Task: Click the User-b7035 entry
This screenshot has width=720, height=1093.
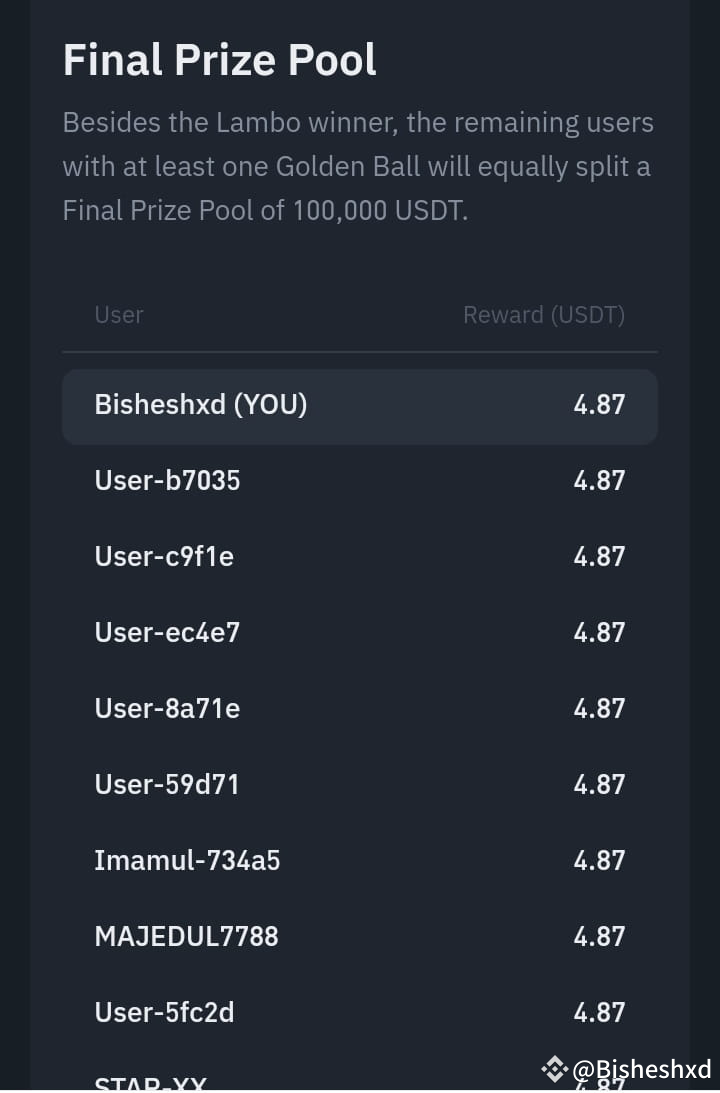Action: [x=166, y=480]
